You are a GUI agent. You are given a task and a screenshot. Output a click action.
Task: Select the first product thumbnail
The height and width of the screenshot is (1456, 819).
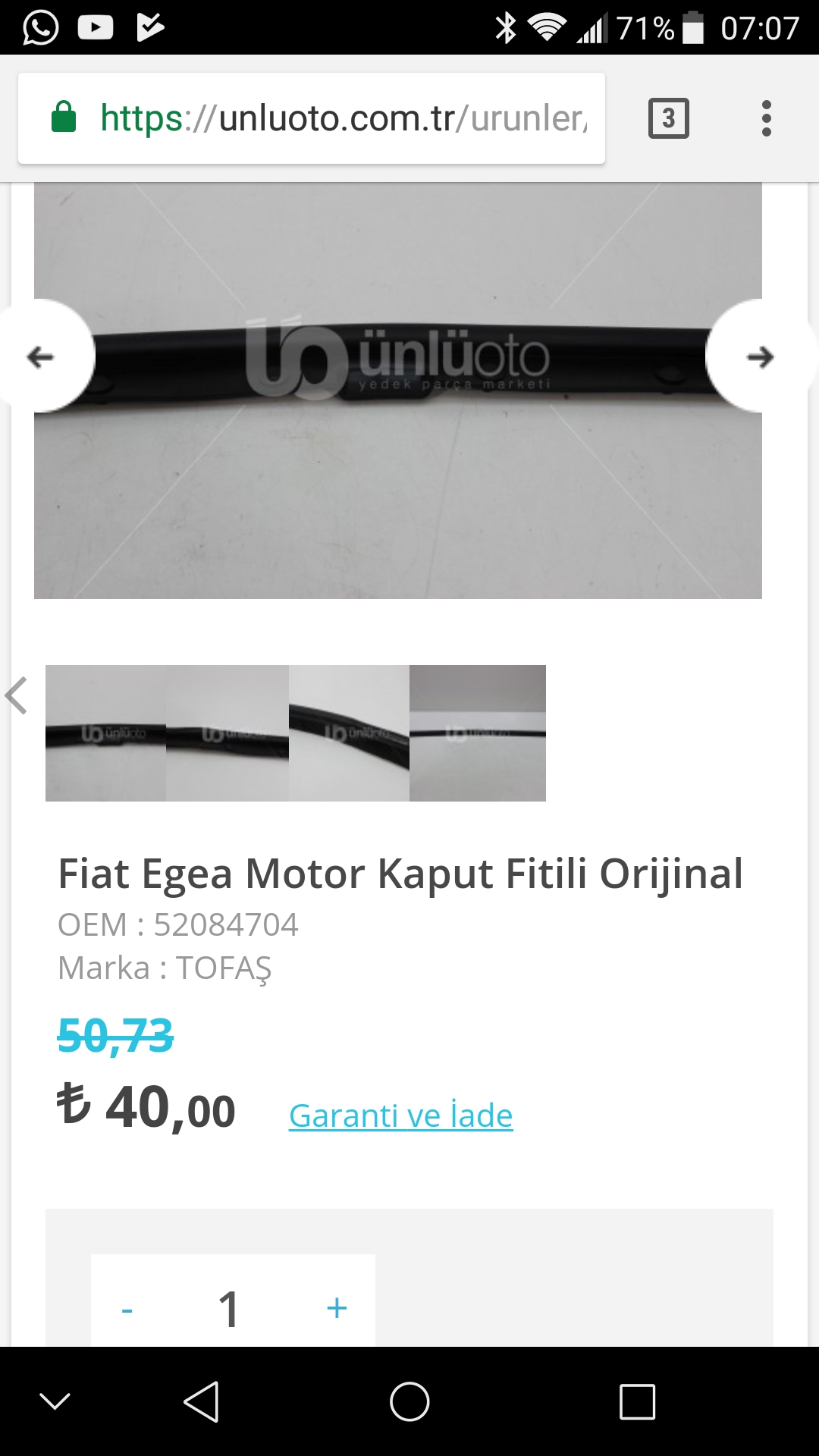pyautogui.click(x=106, y=733)
